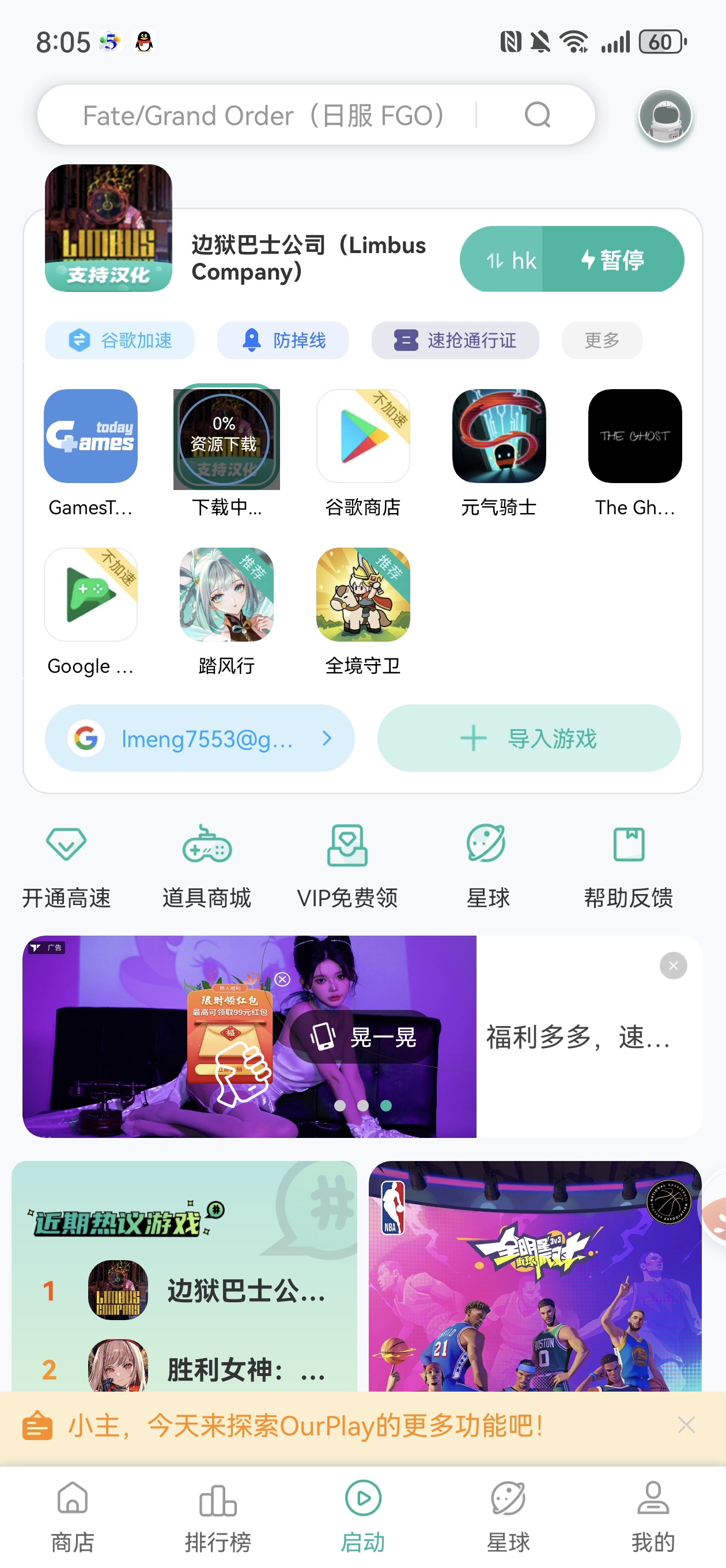The width and height of the screenshot is (726, 1568).
Task: Pause the Limbus Company acceleration (暂停)
Action: click(612, 259)
